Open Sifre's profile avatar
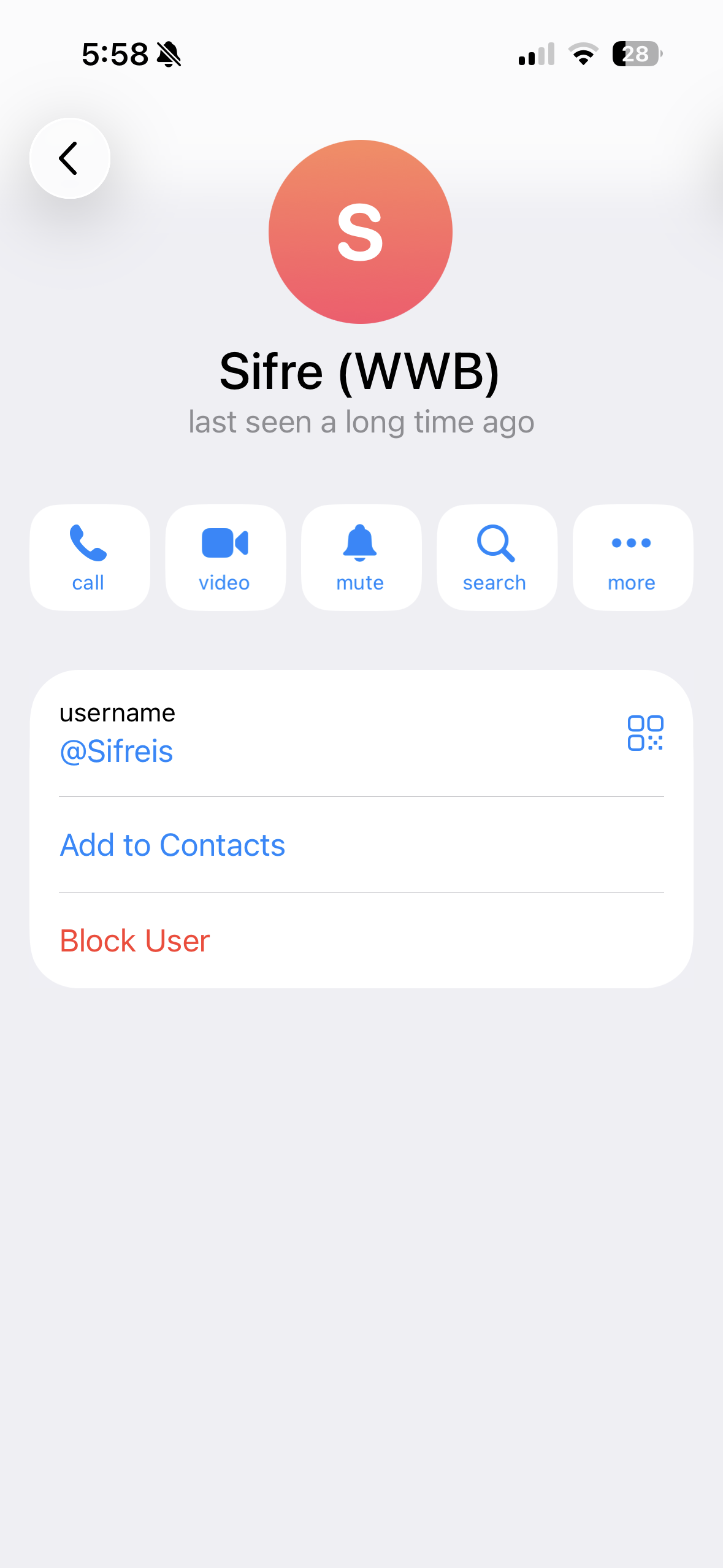Screen dimensions: 723x1568 click(x=361, y=232)
